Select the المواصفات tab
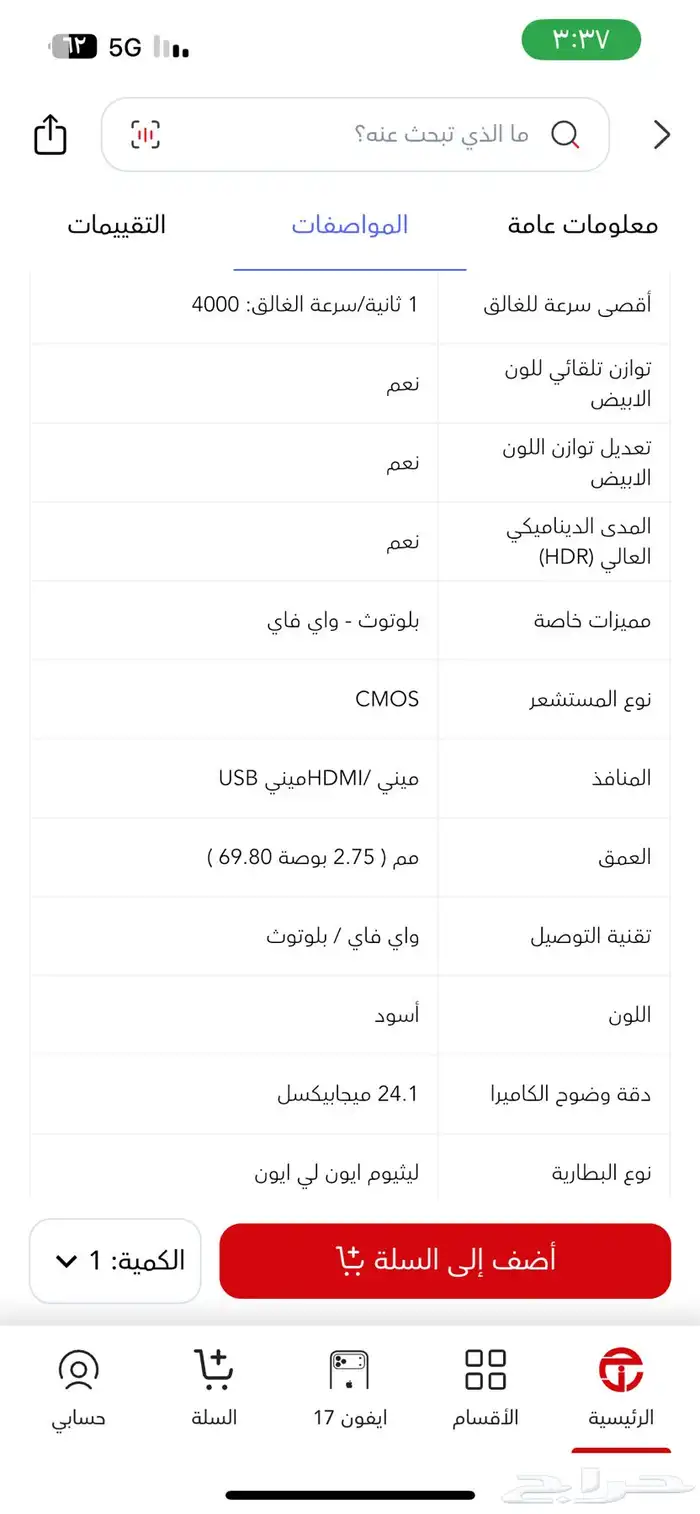Image resolution: width=700 pixels, height=1514 pixels. [350, 225]
